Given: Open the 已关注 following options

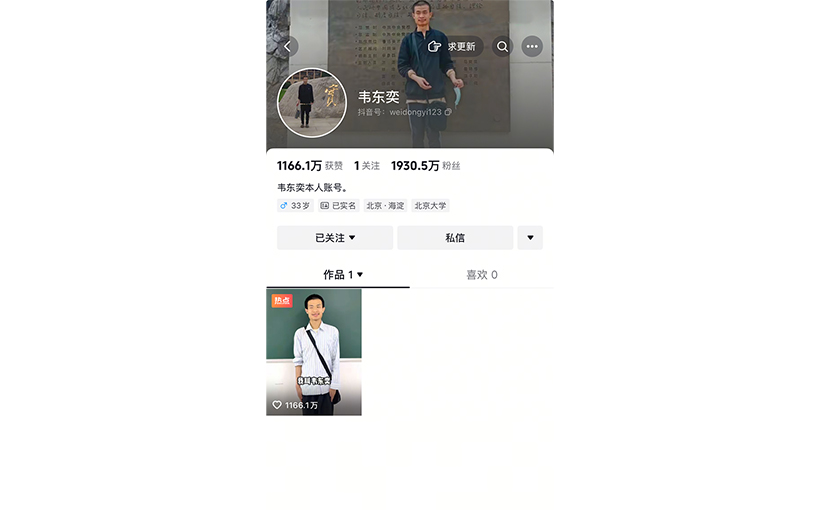Looking at the screenshot, I should click(335, 238).
